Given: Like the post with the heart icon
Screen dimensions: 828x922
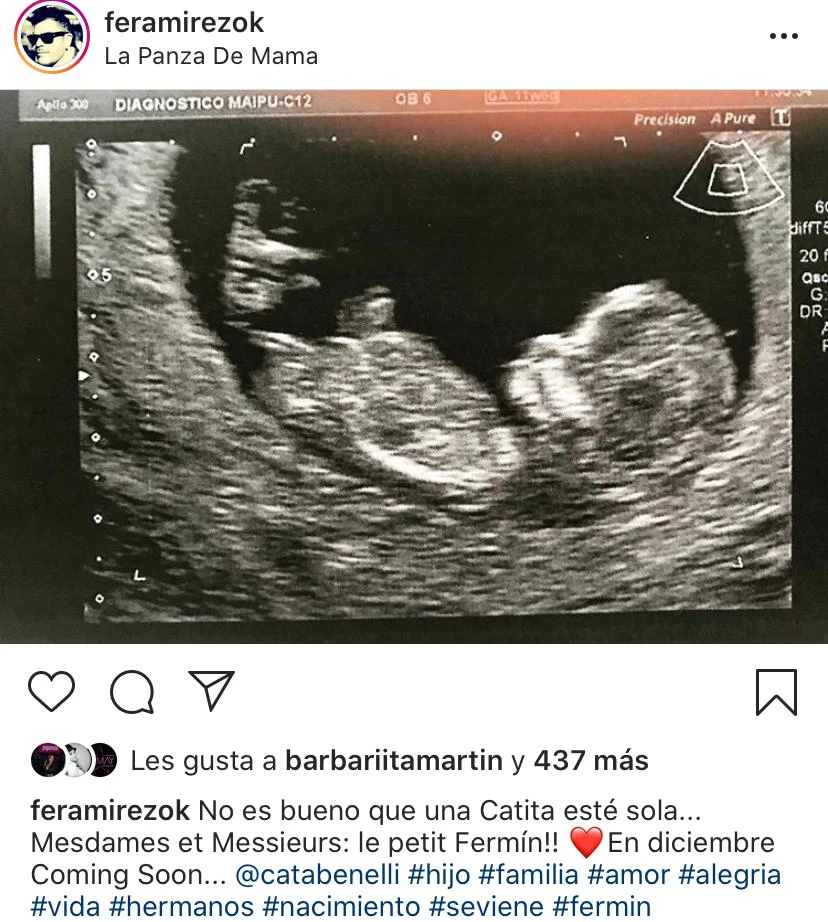Looking at the screenshot, I should click(51, 691).
